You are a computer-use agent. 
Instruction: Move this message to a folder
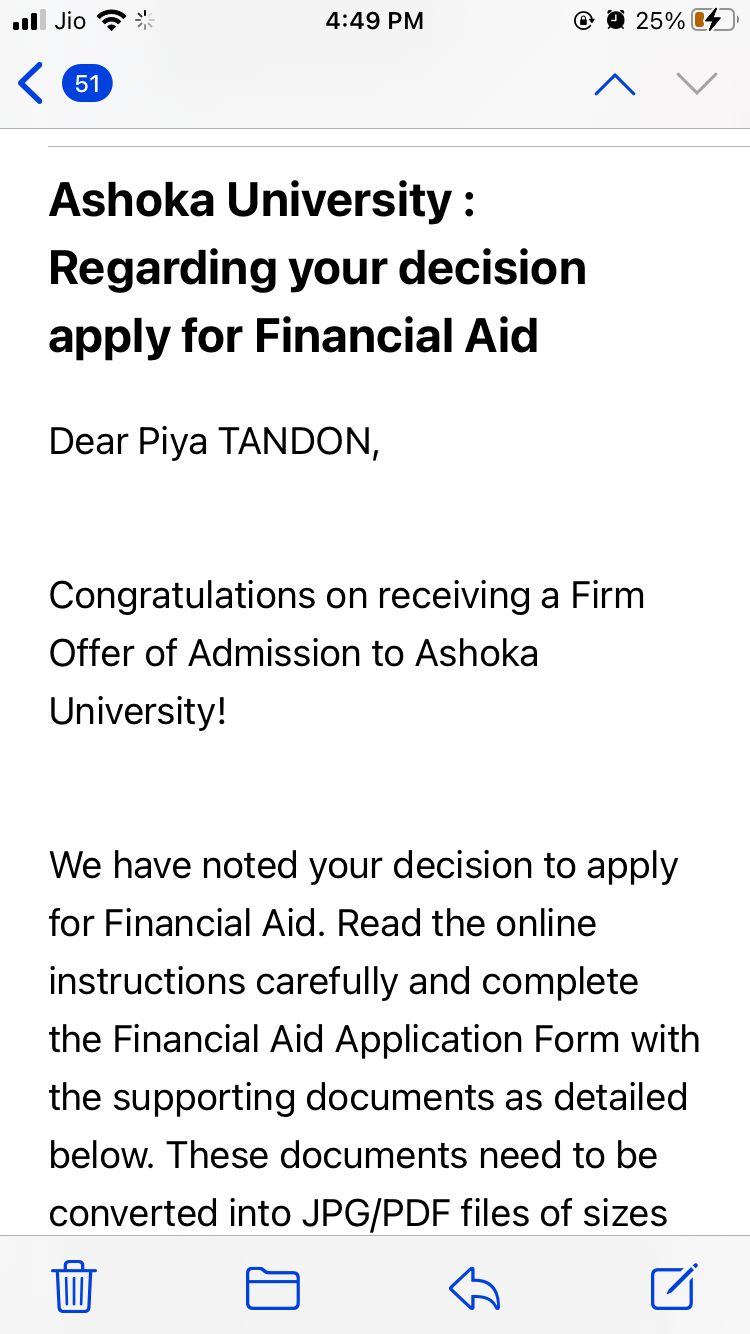(273, 1288)
